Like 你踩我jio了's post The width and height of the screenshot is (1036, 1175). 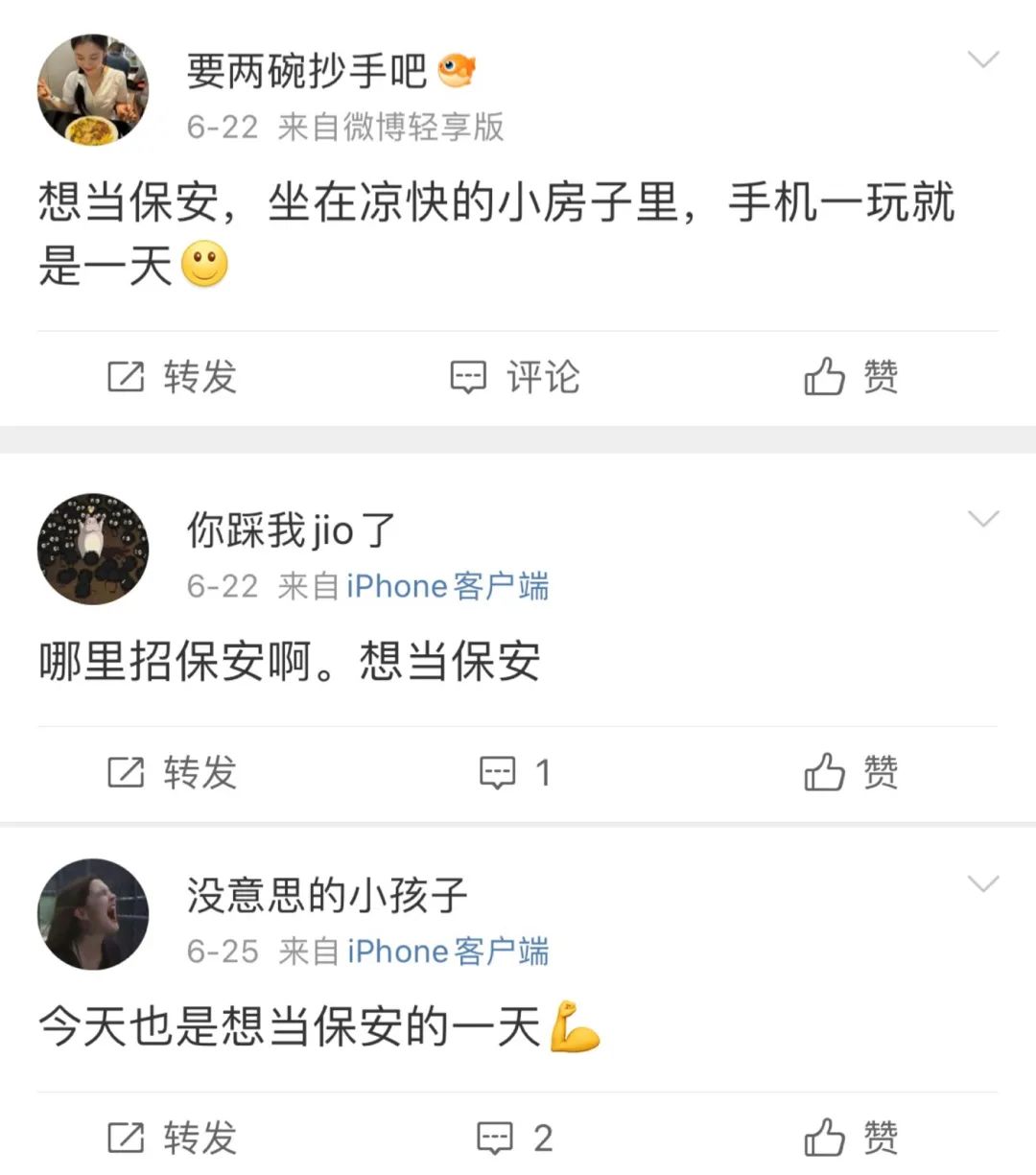[x=851, y=772]
